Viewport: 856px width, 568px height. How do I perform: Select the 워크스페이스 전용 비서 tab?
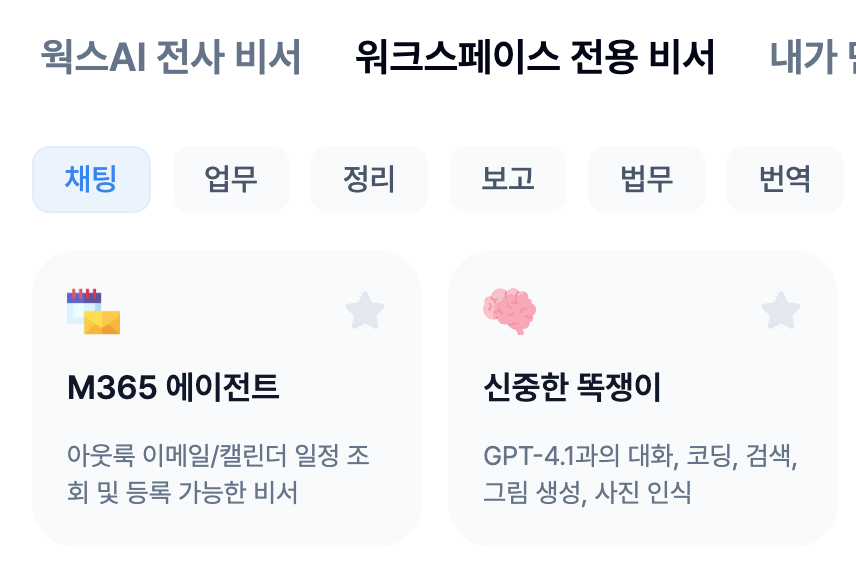tap(535, 57)
